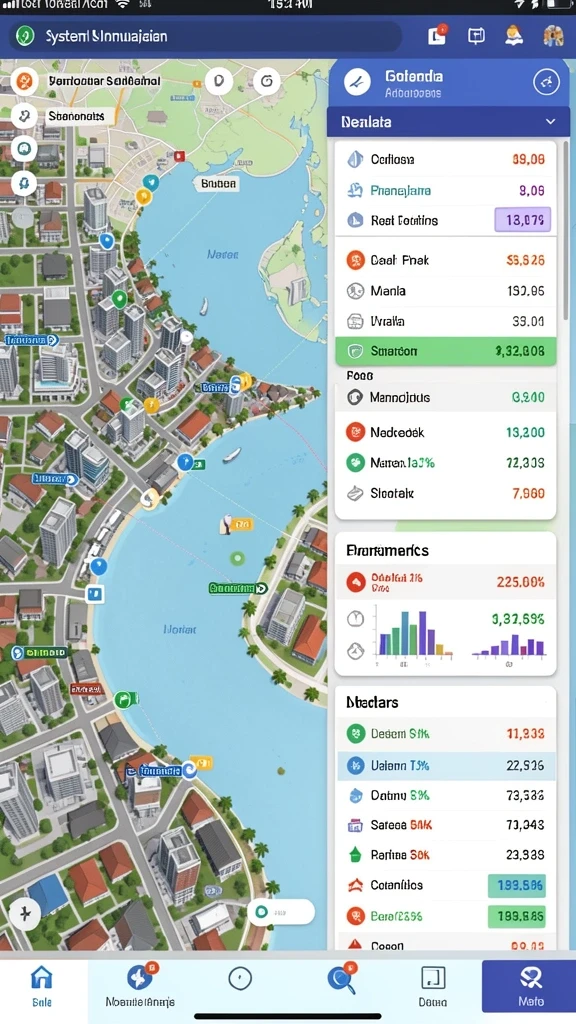The width and height of the screenshot is (576, 1024).
Task: Open the Desem row under Ntadars
Action: (x=446, y=734)
